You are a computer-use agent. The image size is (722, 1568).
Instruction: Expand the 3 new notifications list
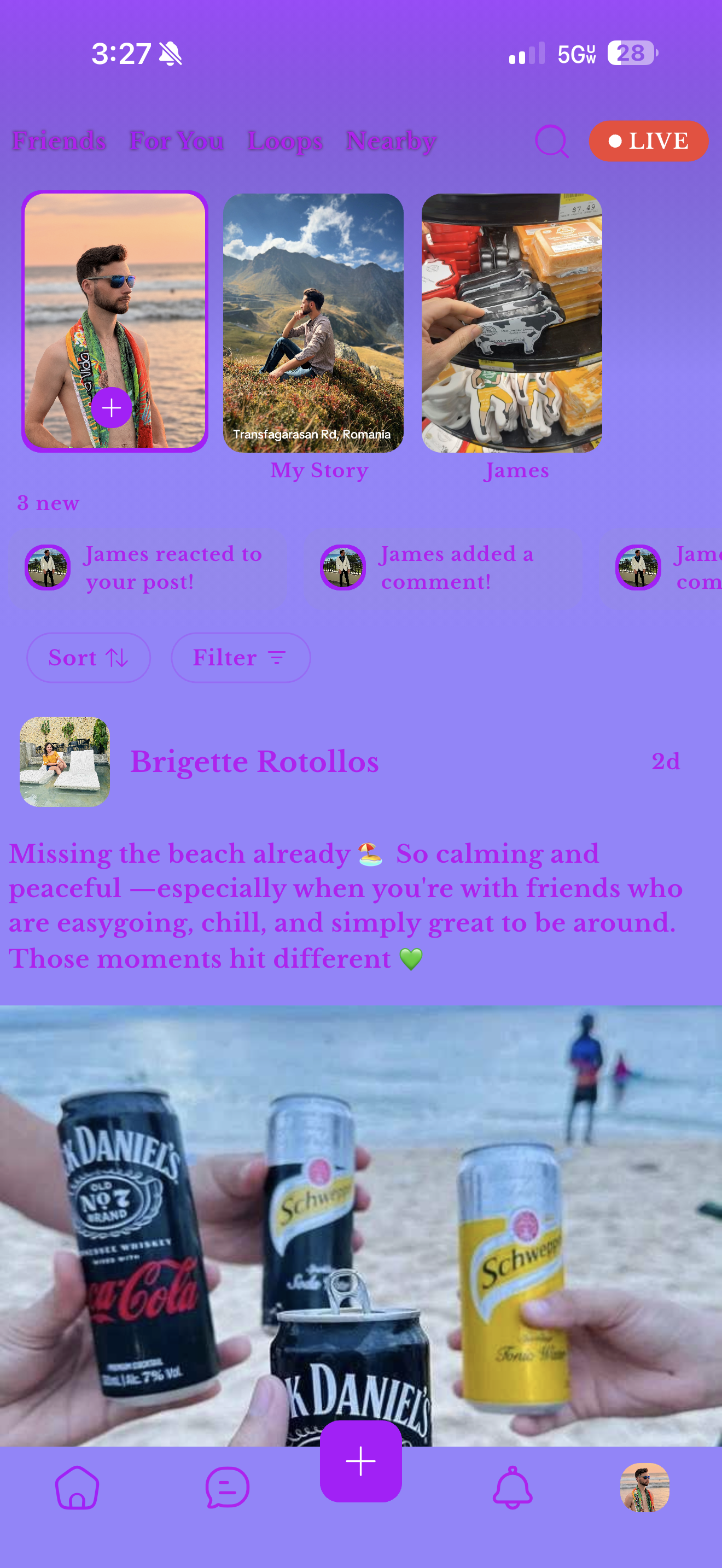(x=47, y=503)
